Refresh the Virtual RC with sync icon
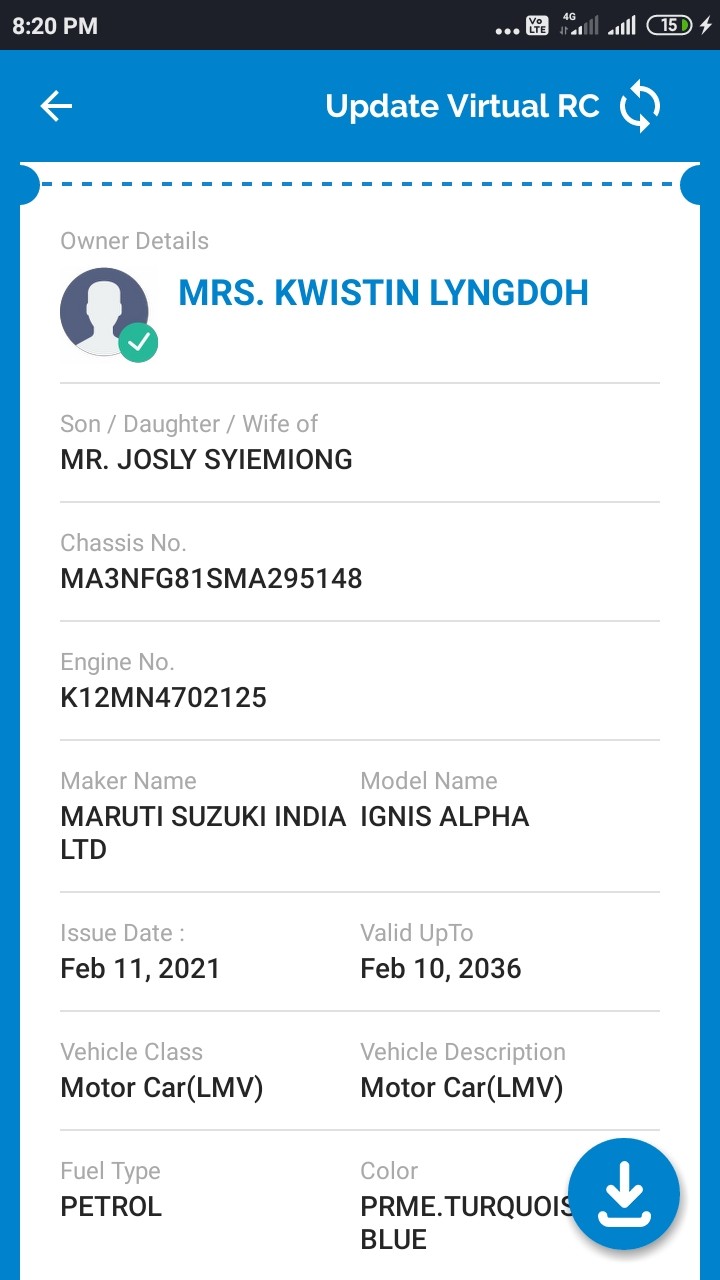Viewport: 720px width, 1280px height. pos(640,106)
